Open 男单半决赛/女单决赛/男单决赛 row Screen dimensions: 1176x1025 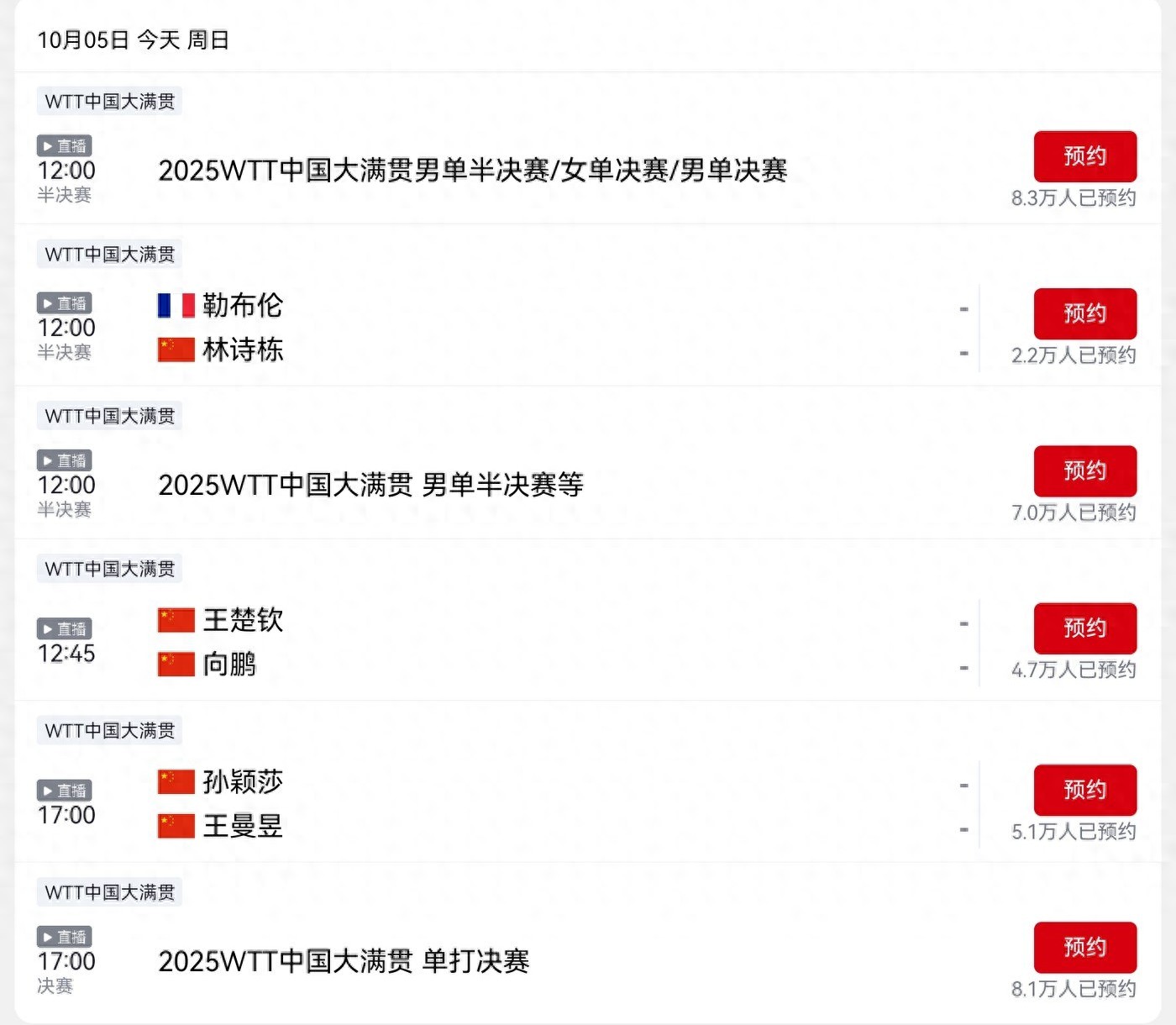[472, 171]
